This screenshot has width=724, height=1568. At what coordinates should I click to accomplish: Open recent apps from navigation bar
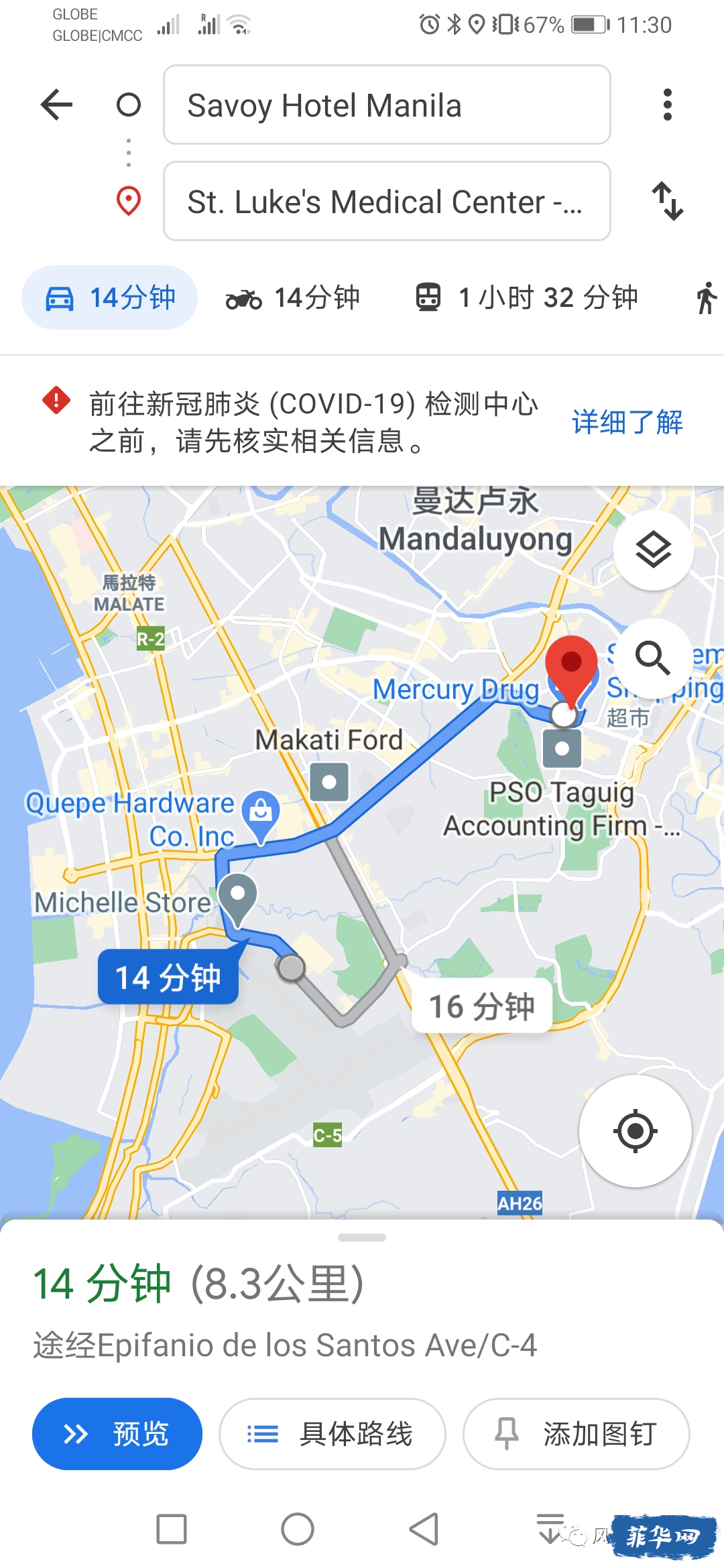tap(172, 1529)
